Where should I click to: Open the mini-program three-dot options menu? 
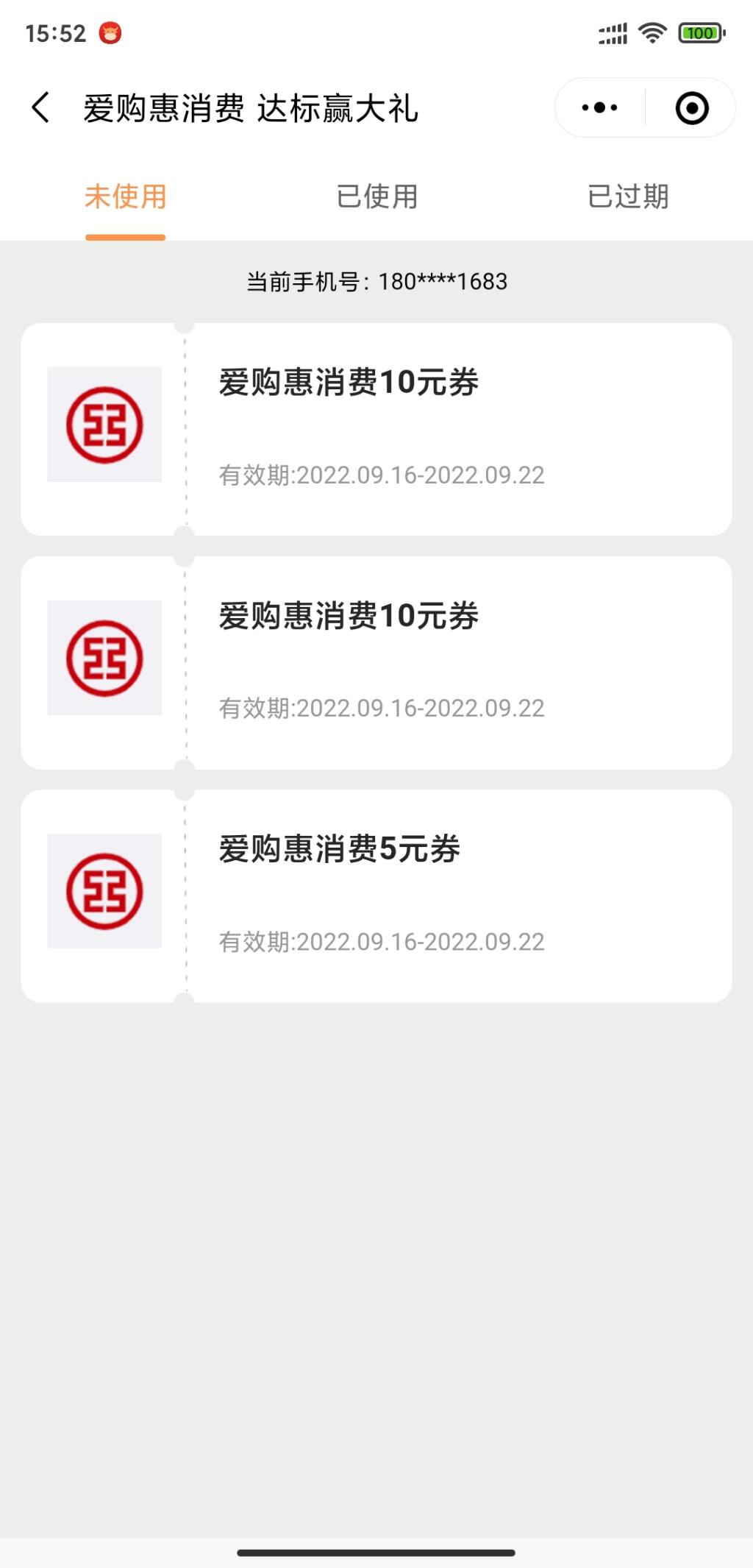click(x=597, y=107)
